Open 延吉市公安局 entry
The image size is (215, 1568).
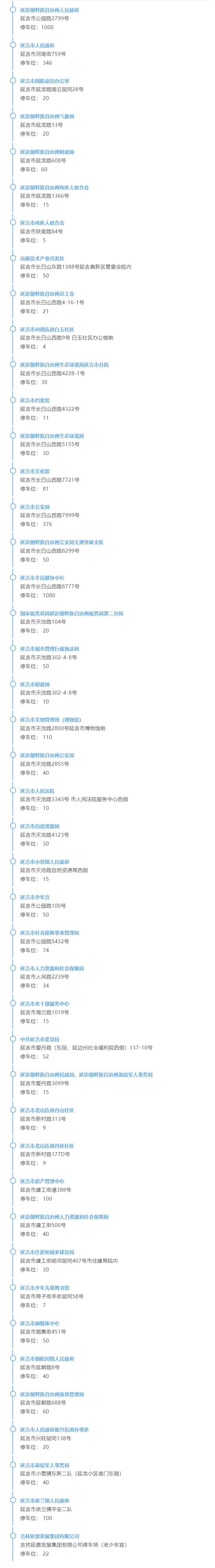tap(35, 507)
